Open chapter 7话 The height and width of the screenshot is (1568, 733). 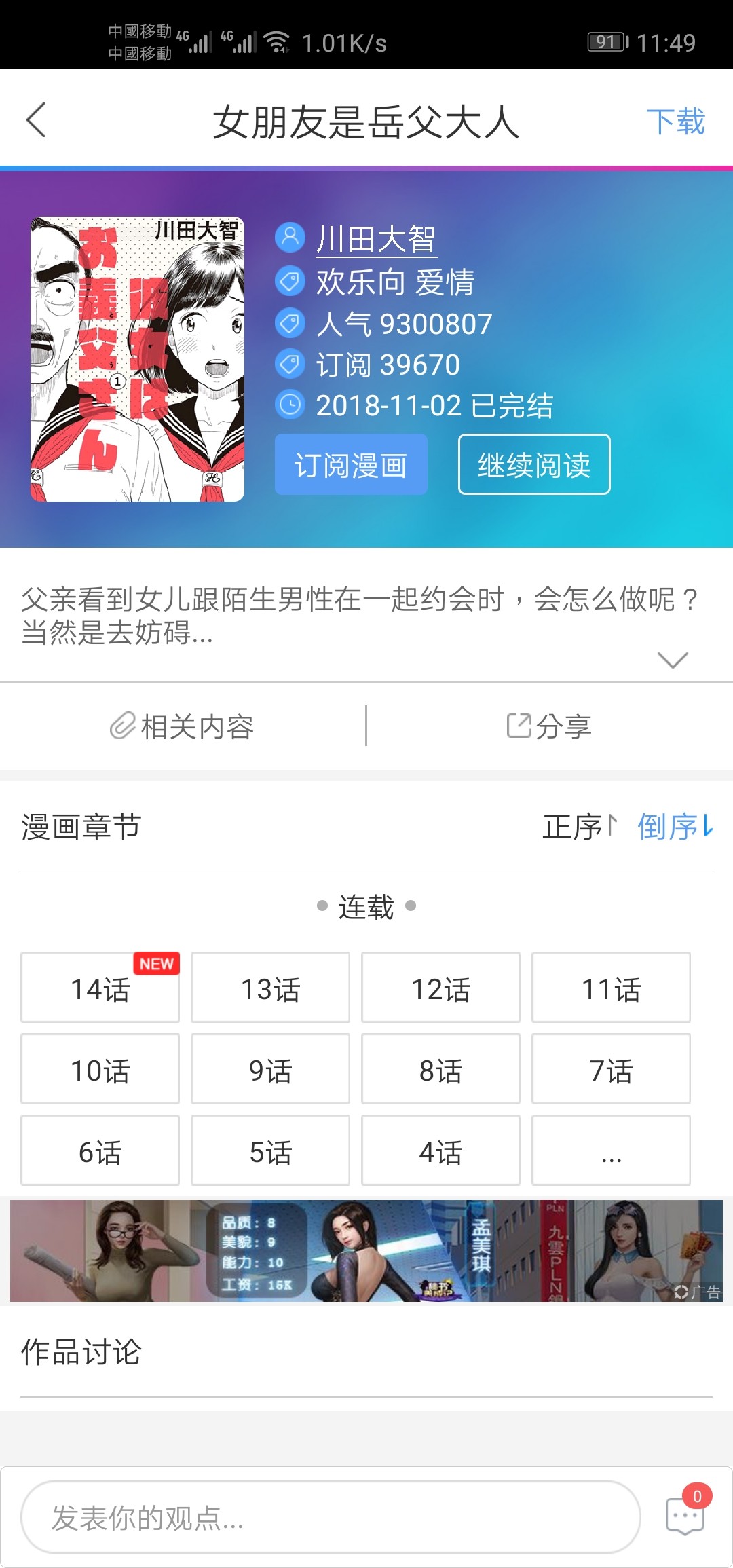(611, 1070)
